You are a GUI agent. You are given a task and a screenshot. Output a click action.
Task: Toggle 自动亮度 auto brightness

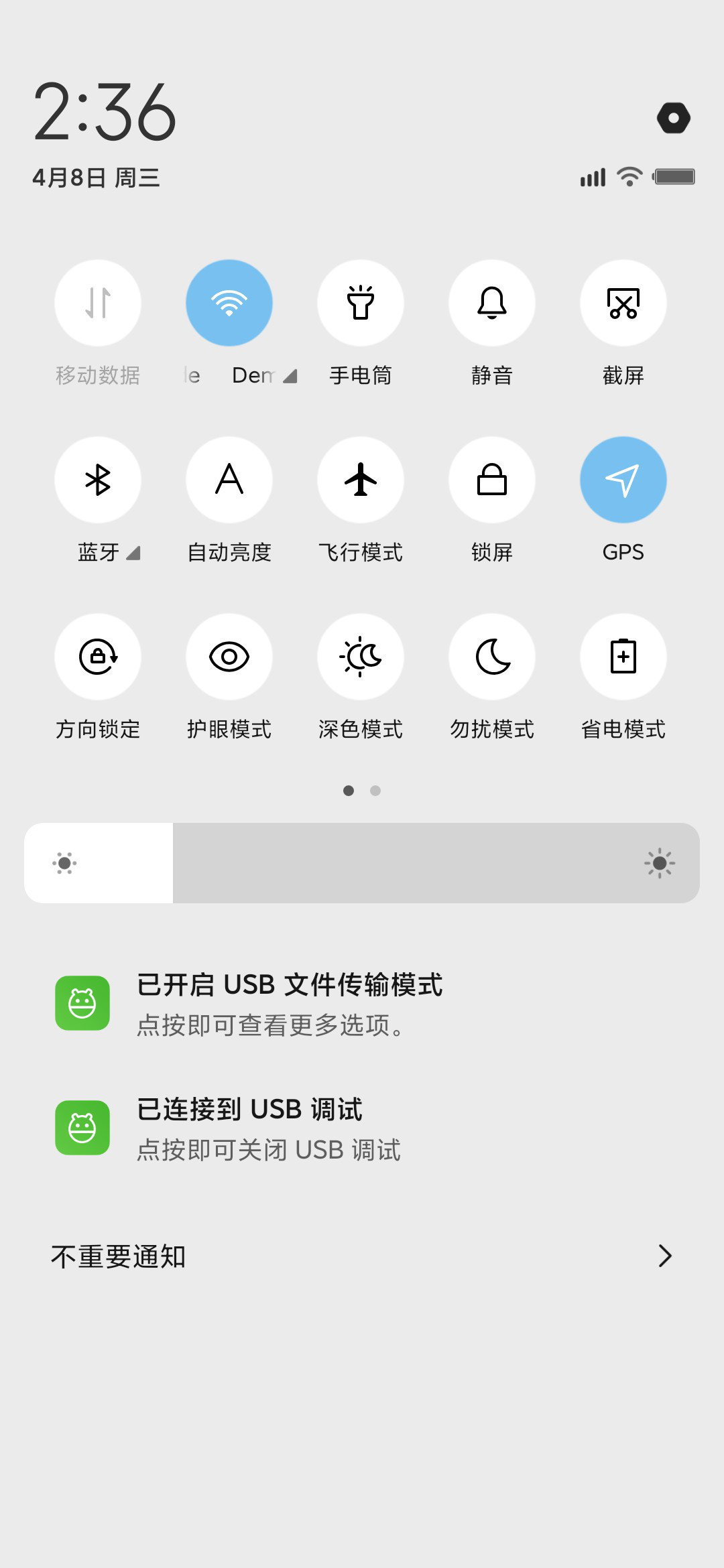[x=229, y=480]
